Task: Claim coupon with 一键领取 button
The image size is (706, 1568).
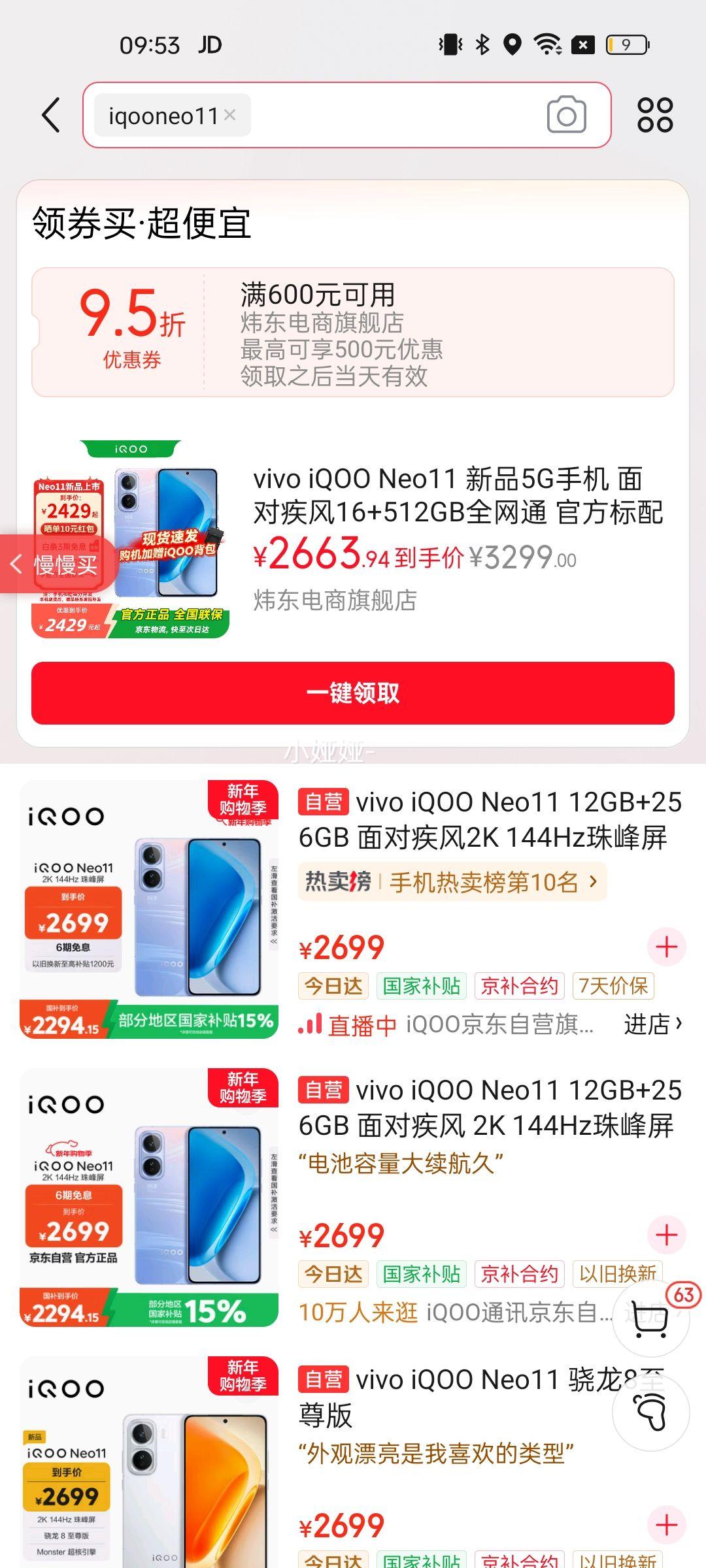Action: (x=353, y=693)
